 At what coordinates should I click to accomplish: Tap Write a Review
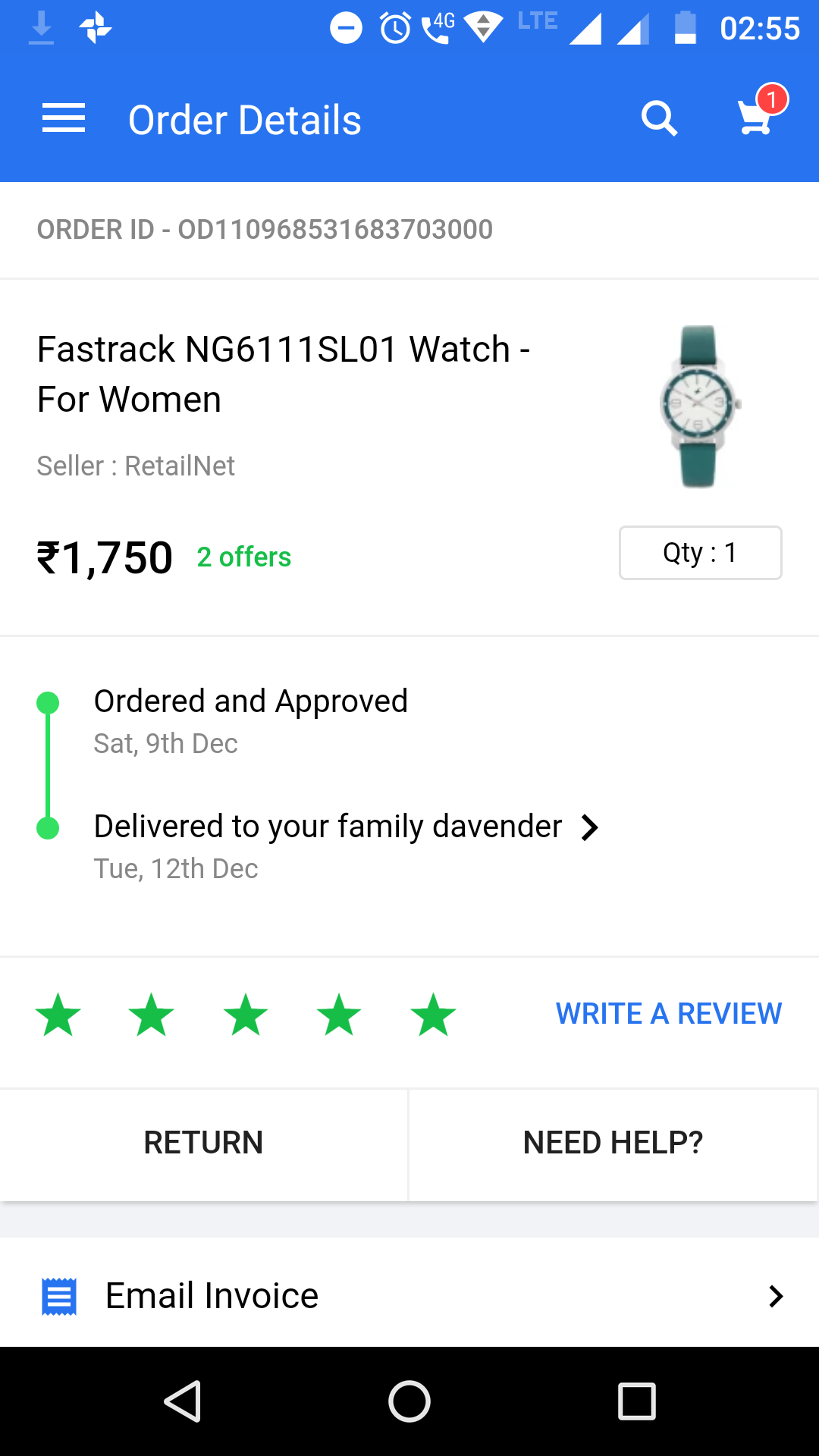pos(668,1014)
